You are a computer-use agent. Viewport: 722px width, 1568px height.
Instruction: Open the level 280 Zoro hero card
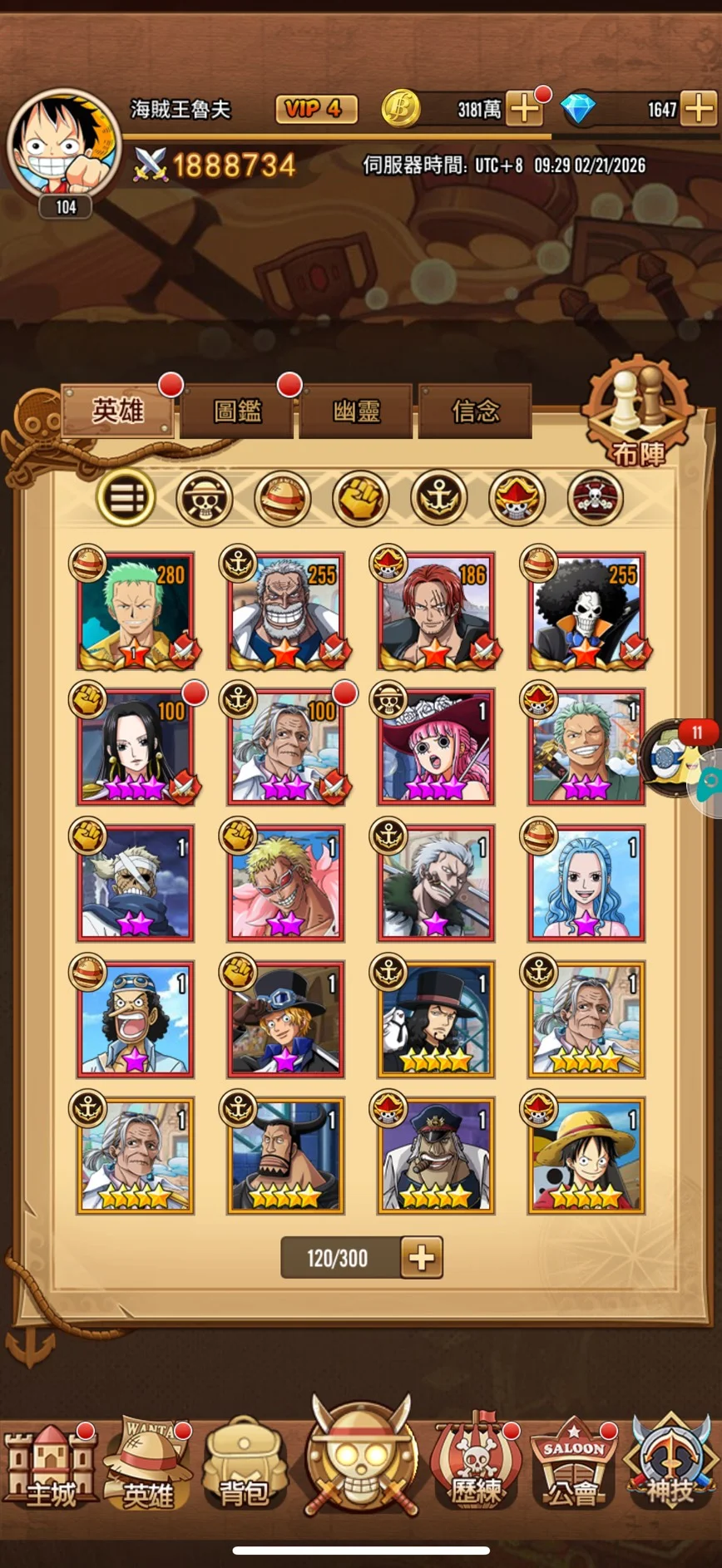pos(136,611)
